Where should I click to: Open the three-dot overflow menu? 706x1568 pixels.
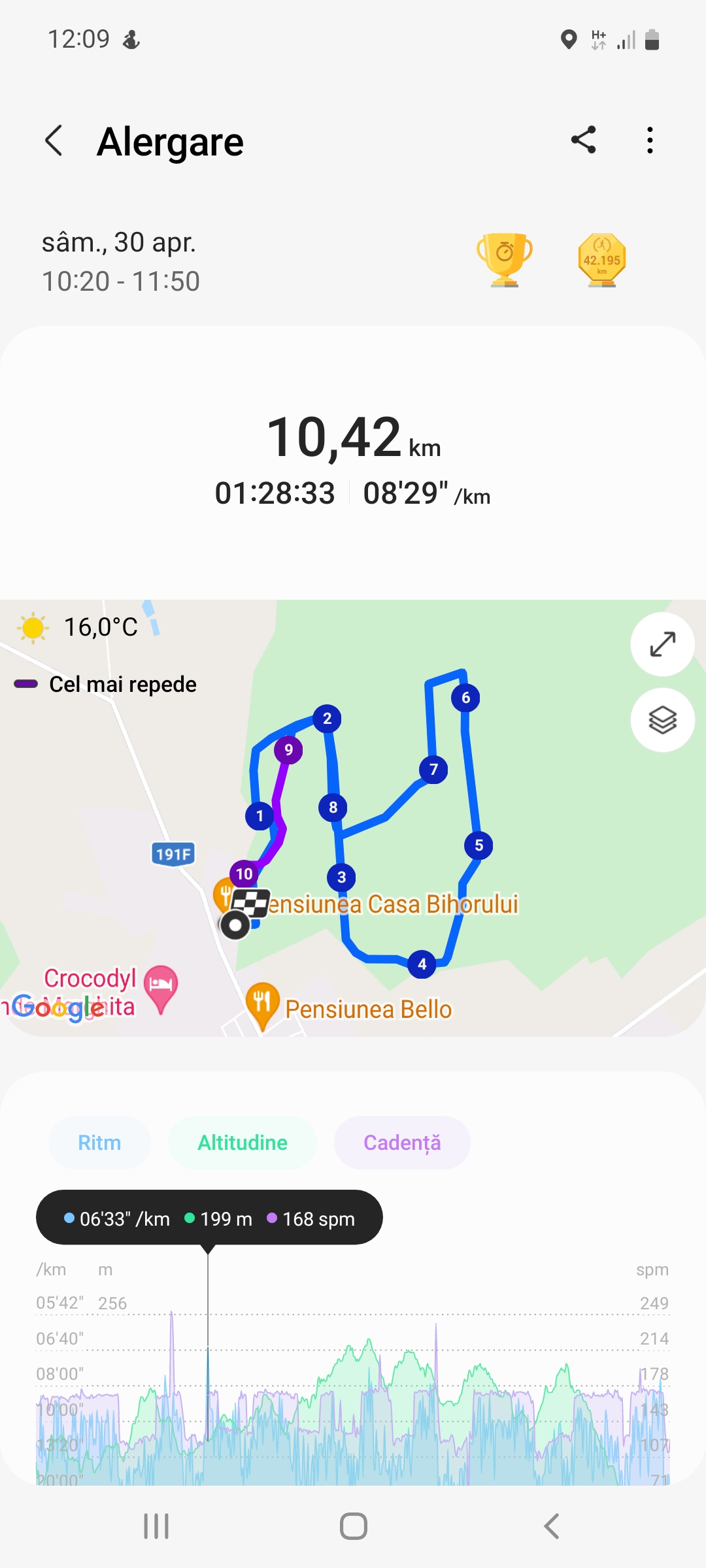(x=649, y=140)
